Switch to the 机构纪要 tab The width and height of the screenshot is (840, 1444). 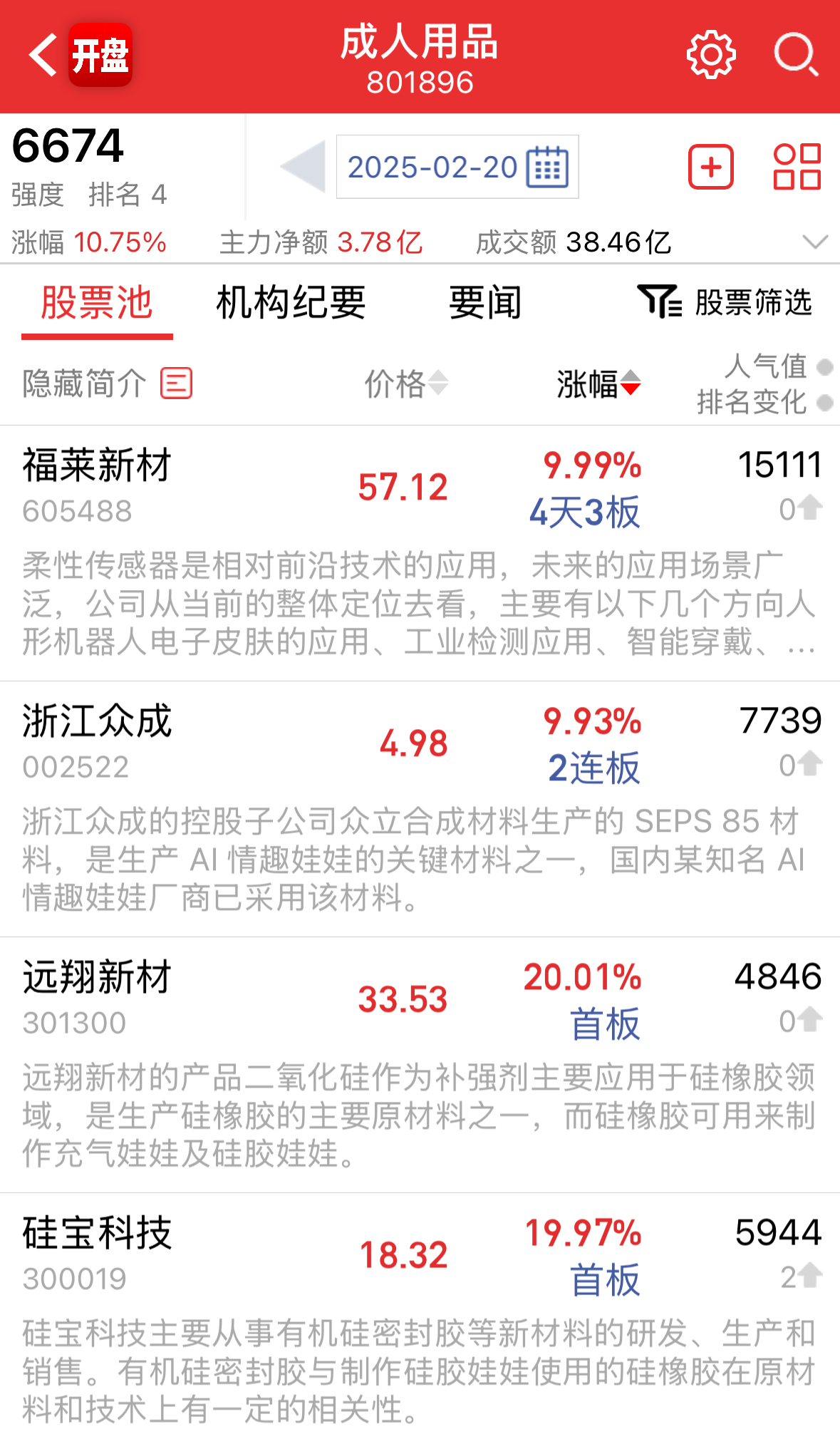(291, 303)
